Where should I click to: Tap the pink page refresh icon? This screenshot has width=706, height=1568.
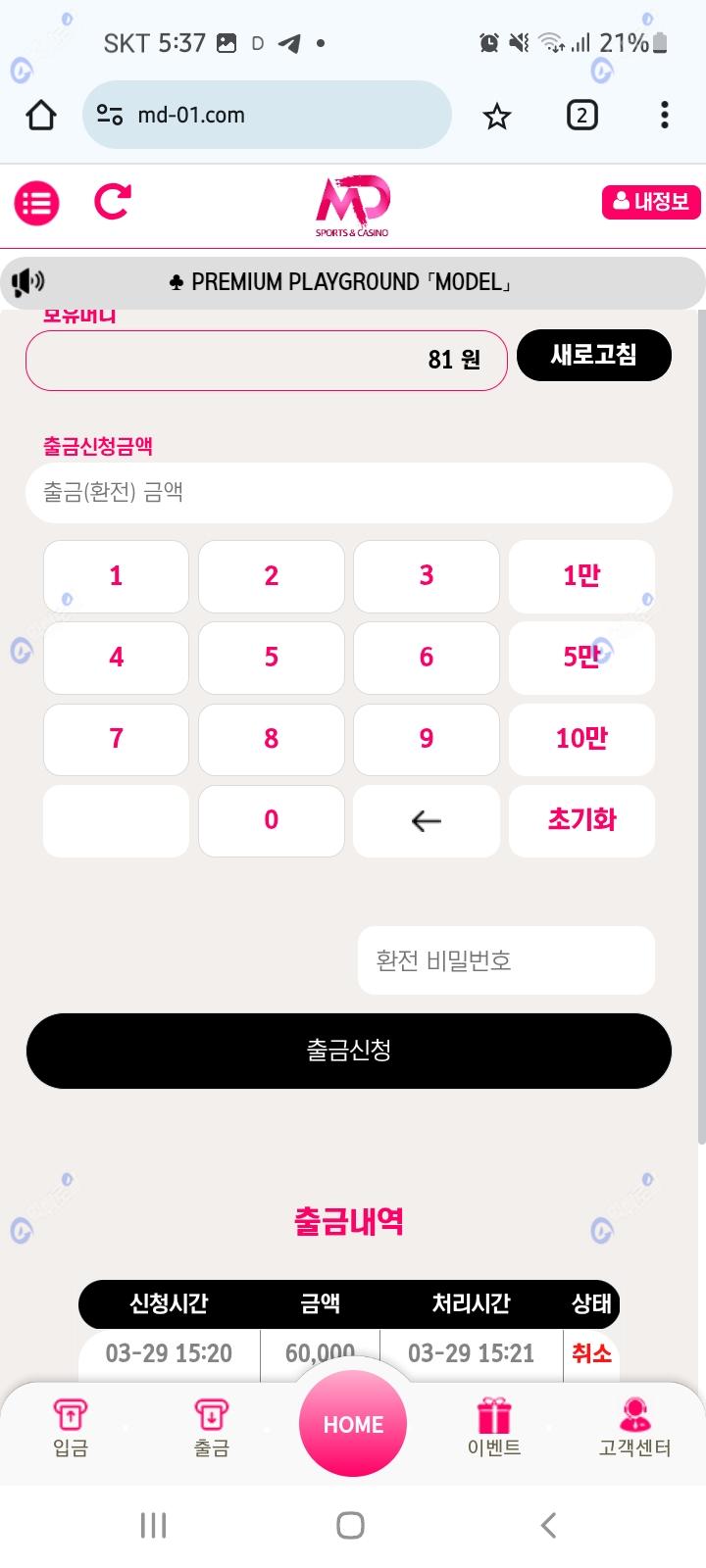(113, 202)
